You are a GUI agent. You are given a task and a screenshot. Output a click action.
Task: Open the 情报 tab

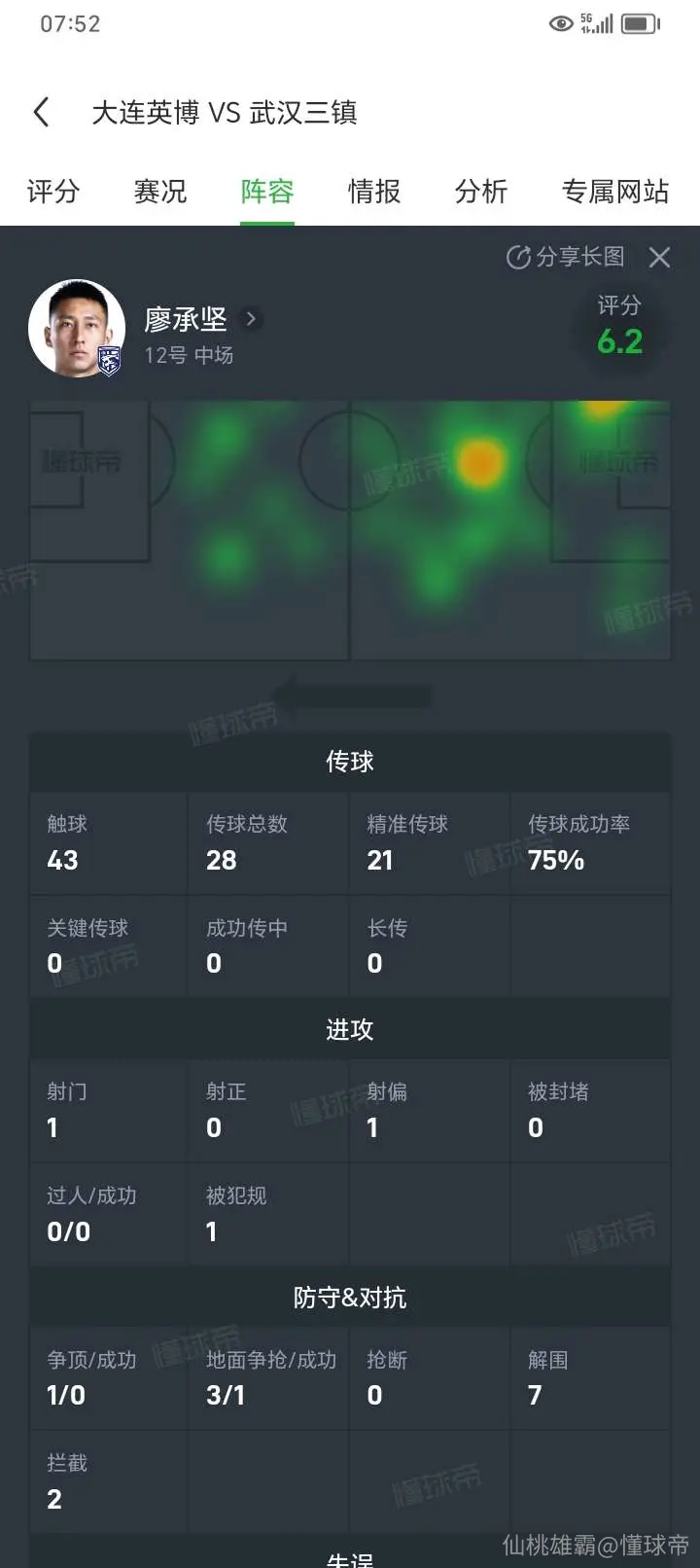tap(374, 192)
